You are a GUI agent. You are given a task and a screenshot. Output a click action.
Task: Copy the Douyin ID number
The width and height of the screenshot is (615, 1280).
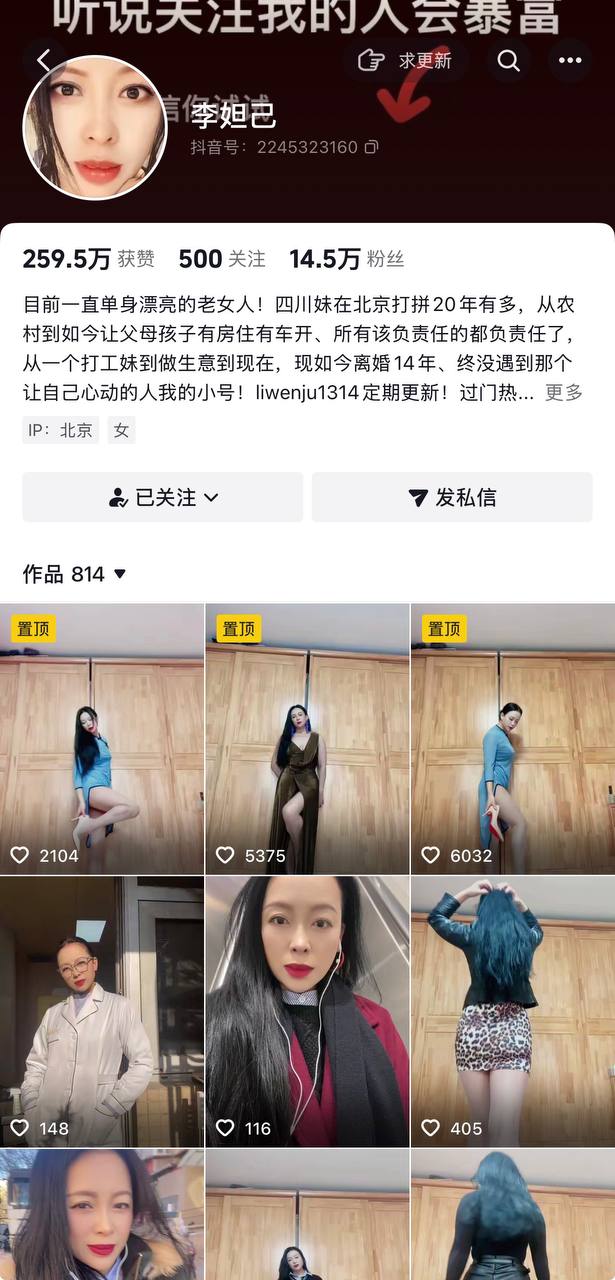point(372,147)
